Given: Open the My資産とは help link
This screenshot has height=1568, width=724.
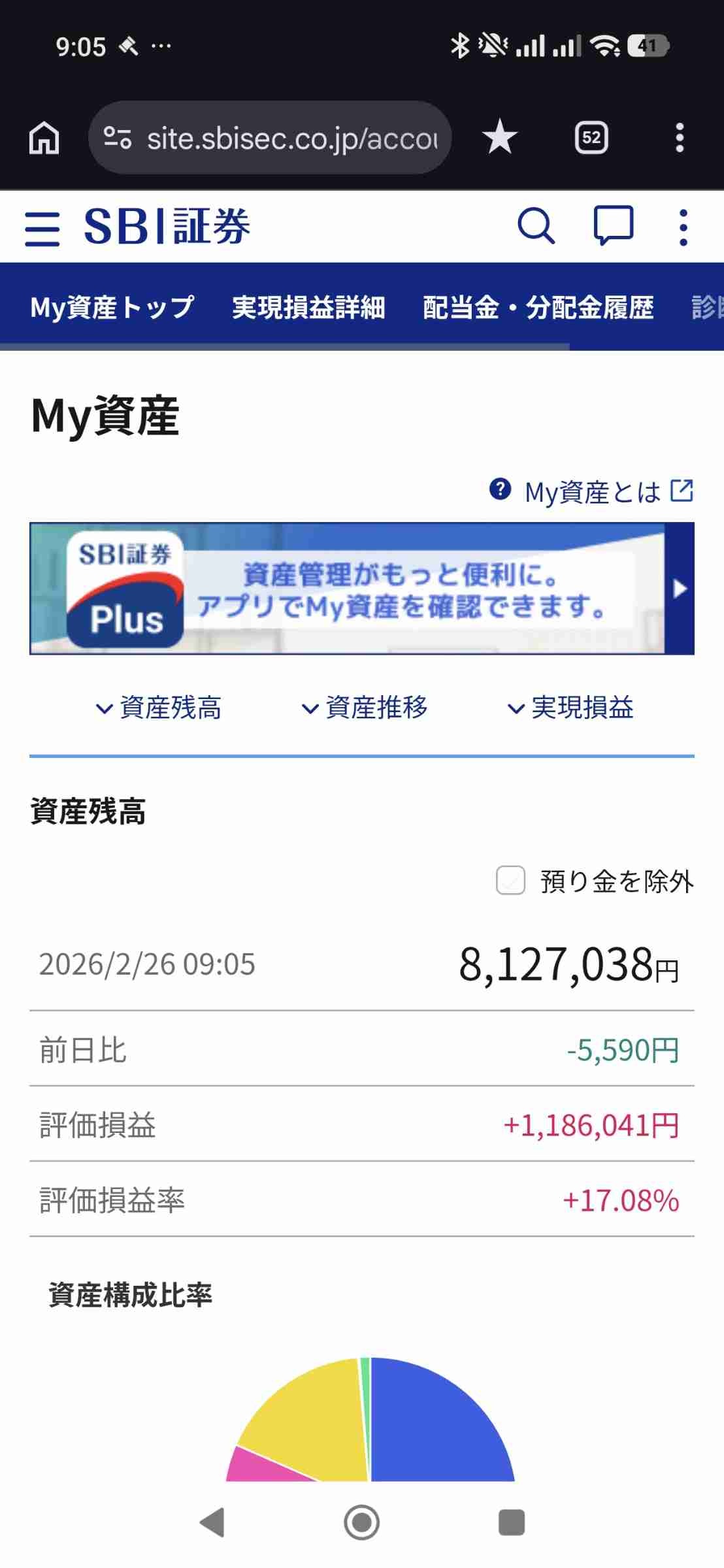Looking at the screenshot, I should pos(592,492).
